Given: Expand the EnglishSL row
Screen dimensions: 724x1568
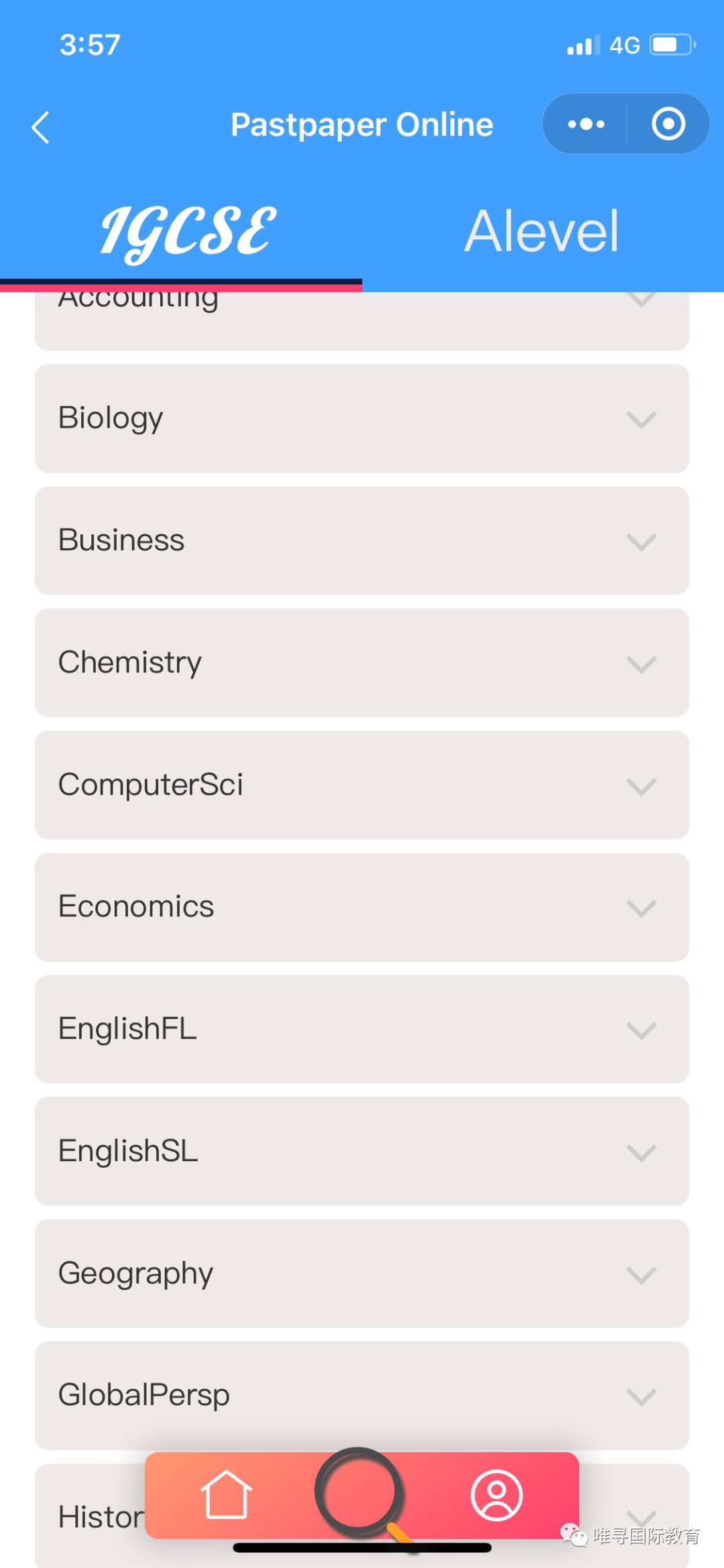Looking at the screenshot, I should (362, 1151).
